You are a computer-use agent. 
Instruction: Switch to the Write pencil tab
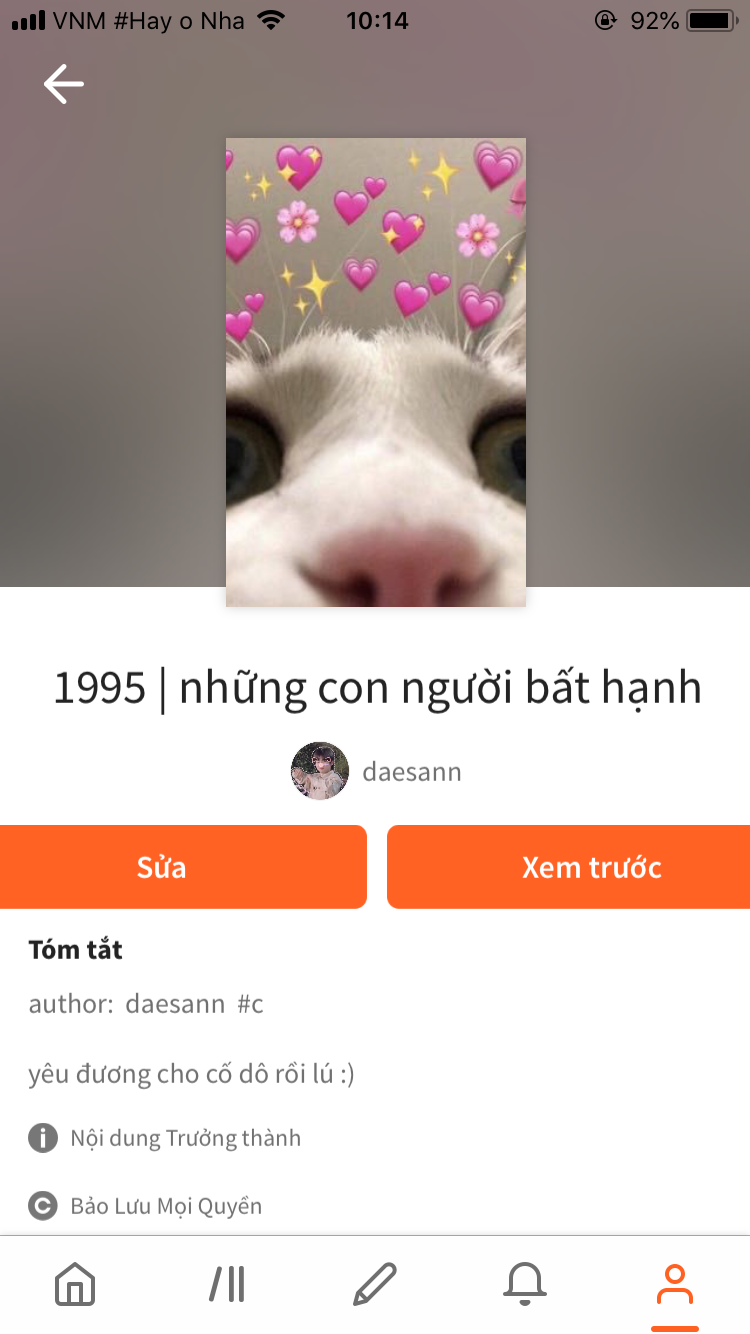coord(375,1284)
